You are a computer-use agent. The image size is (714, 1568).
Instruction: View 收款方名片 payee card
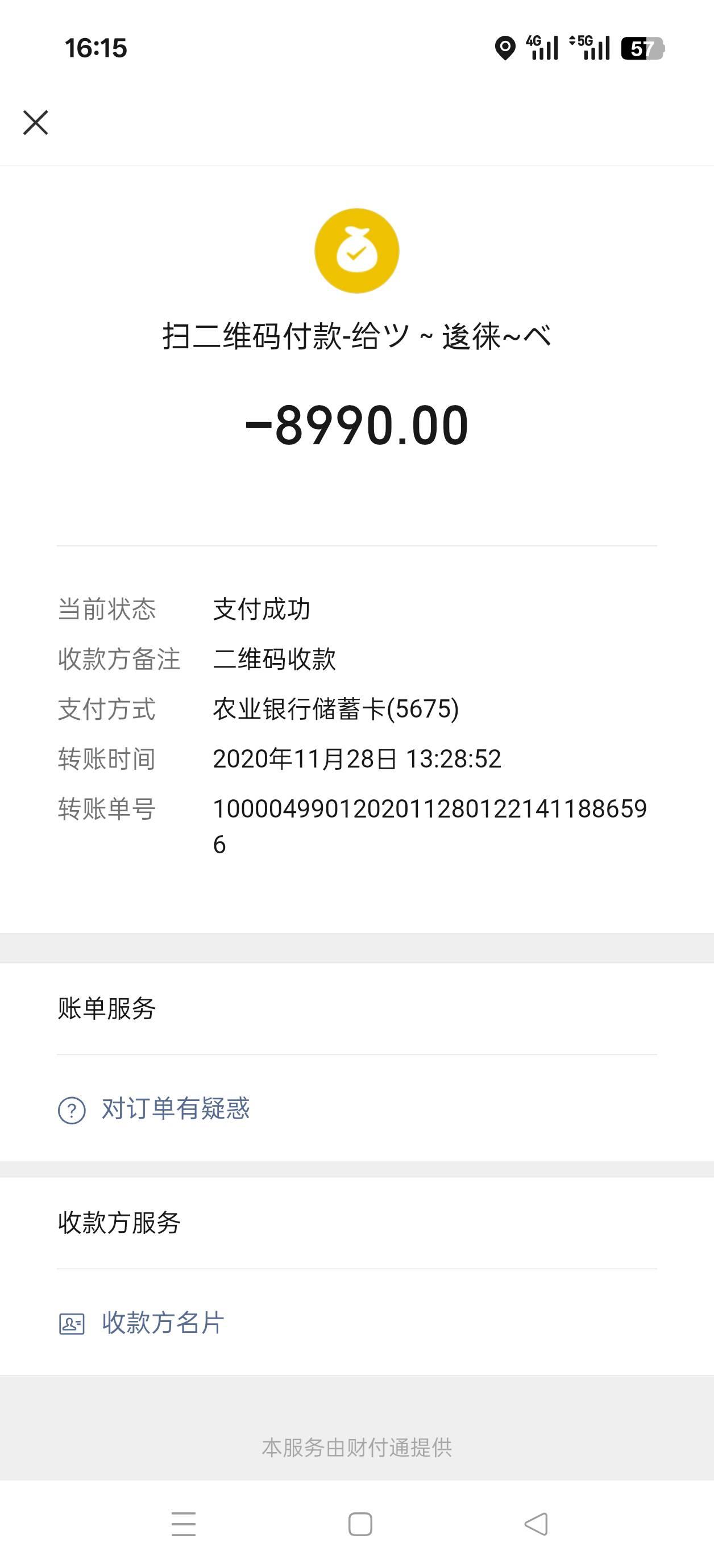click(162, 1323)
